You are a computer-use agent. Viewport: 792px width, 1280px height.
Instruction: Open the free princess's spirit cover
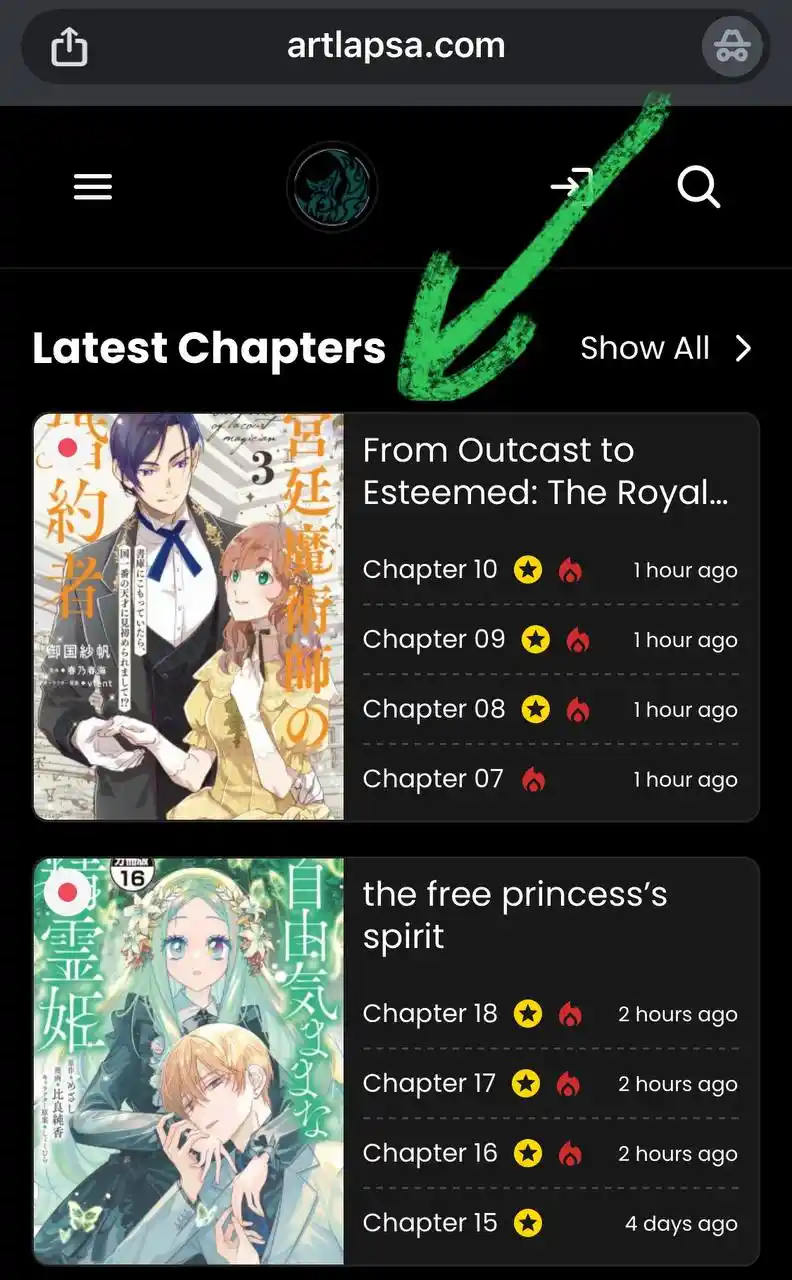189,1061
